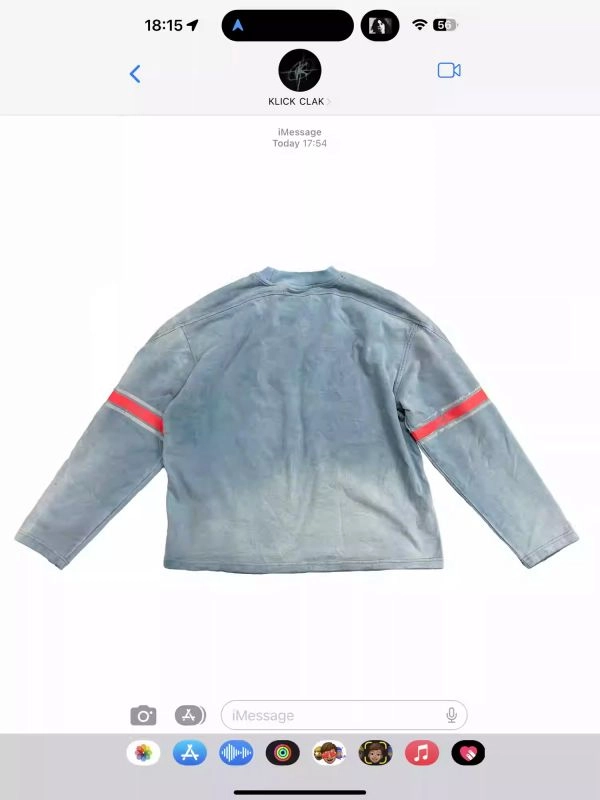Open the camera to take a photo
Viewport: 600px width, 800px height.
click(143, 715)
